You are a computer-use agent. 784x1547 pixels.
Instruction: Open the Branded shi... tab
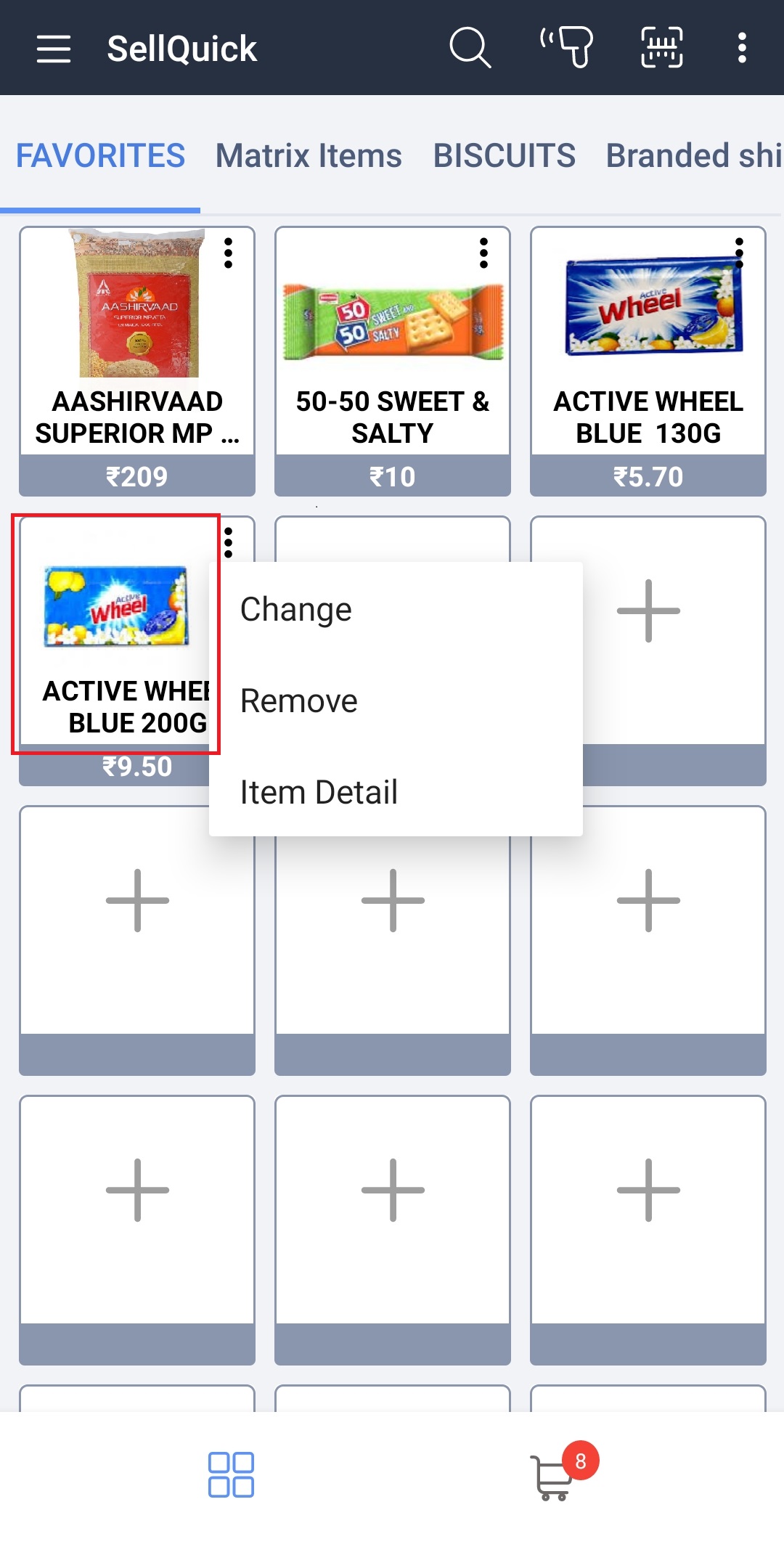(x=693, y=155)
